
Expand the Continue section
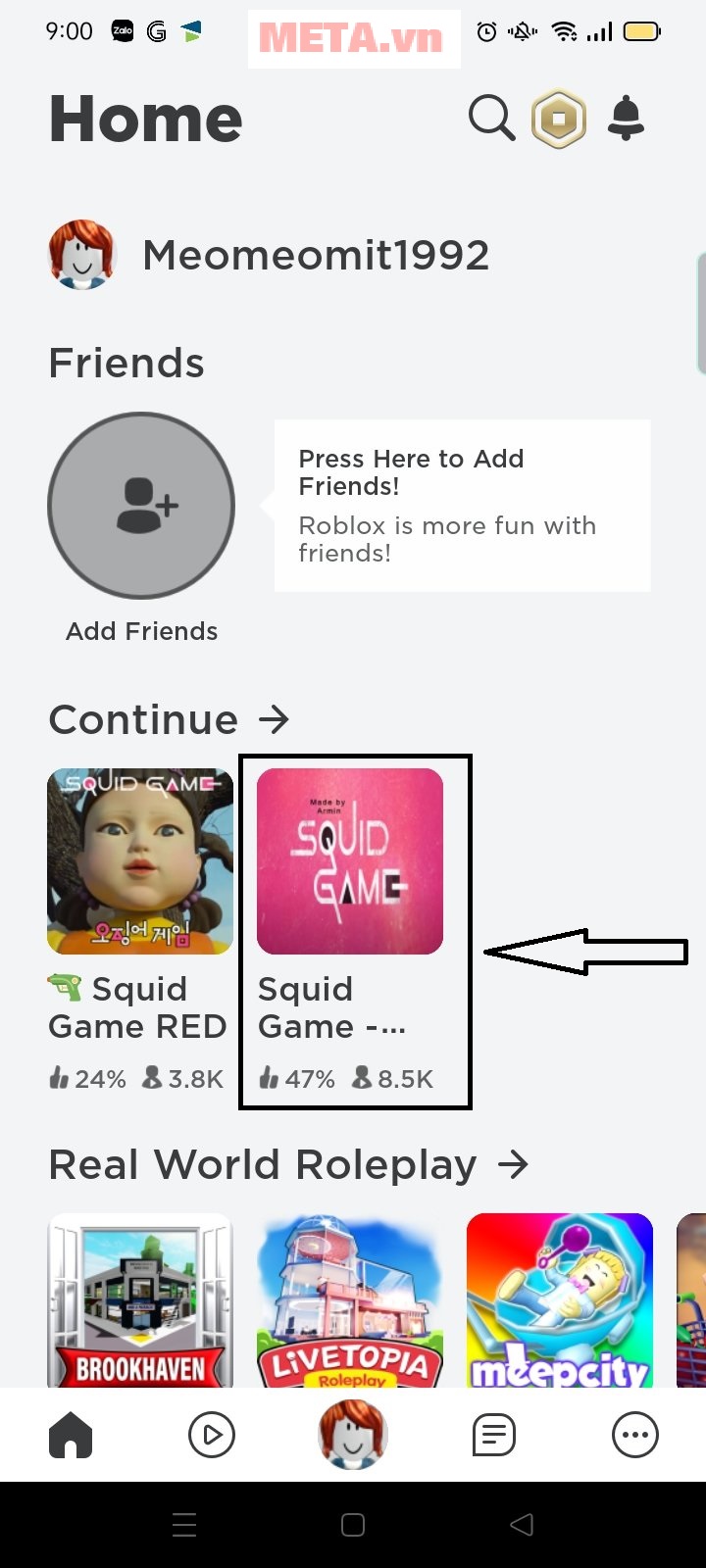pos(274,719)
